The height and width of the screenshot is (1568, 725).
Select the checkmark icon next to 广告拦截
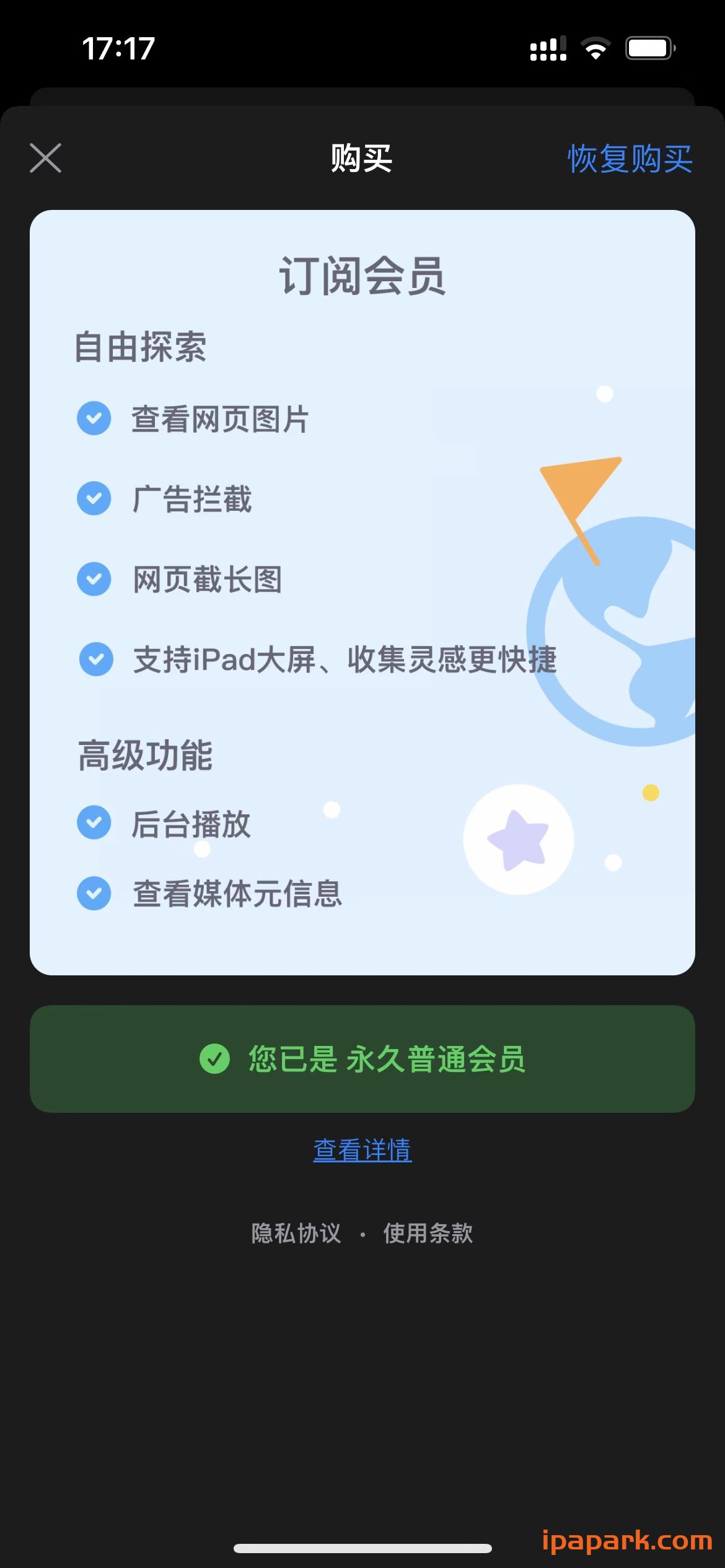pyautogui.click(x=94, y=499)
